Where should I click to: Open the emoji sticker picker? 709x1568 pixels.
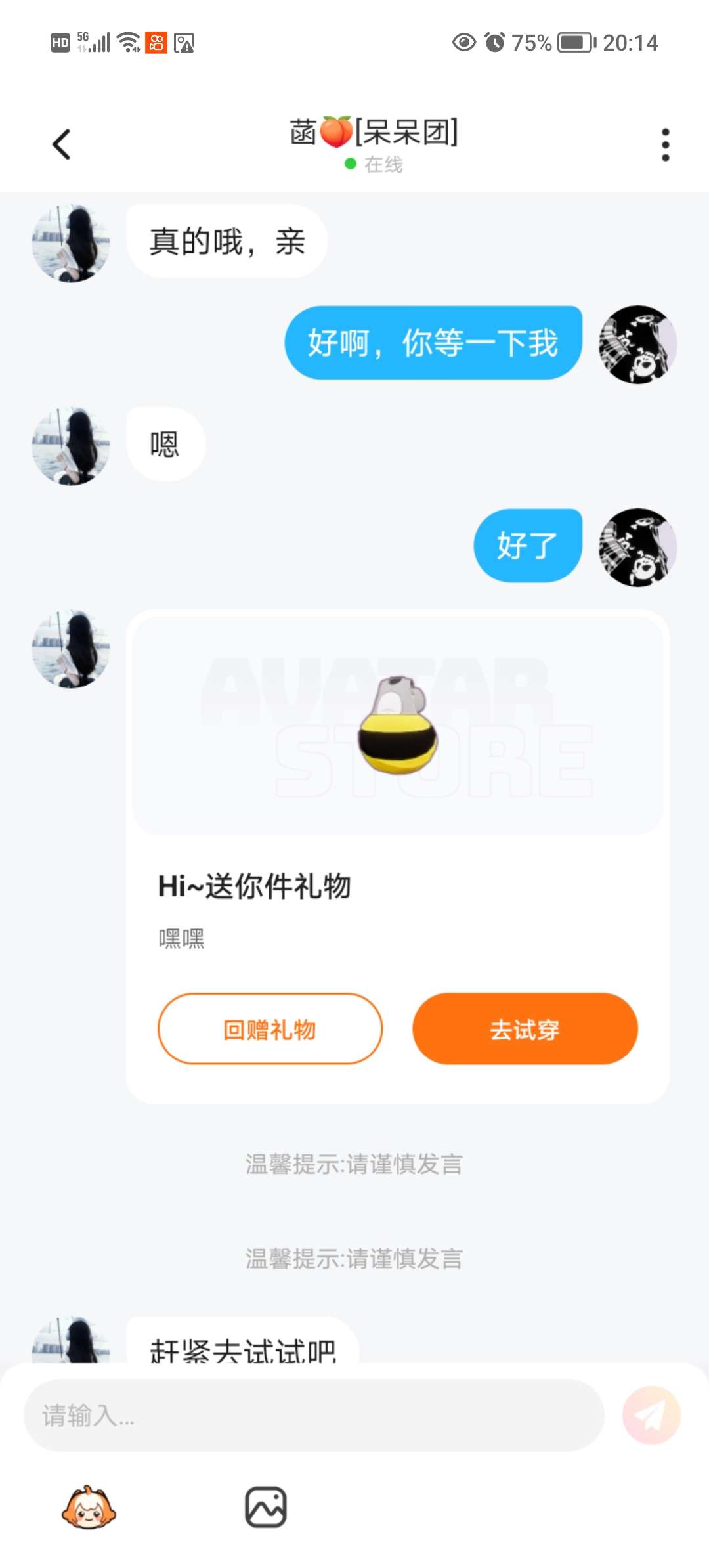[x=89, y=1508]
